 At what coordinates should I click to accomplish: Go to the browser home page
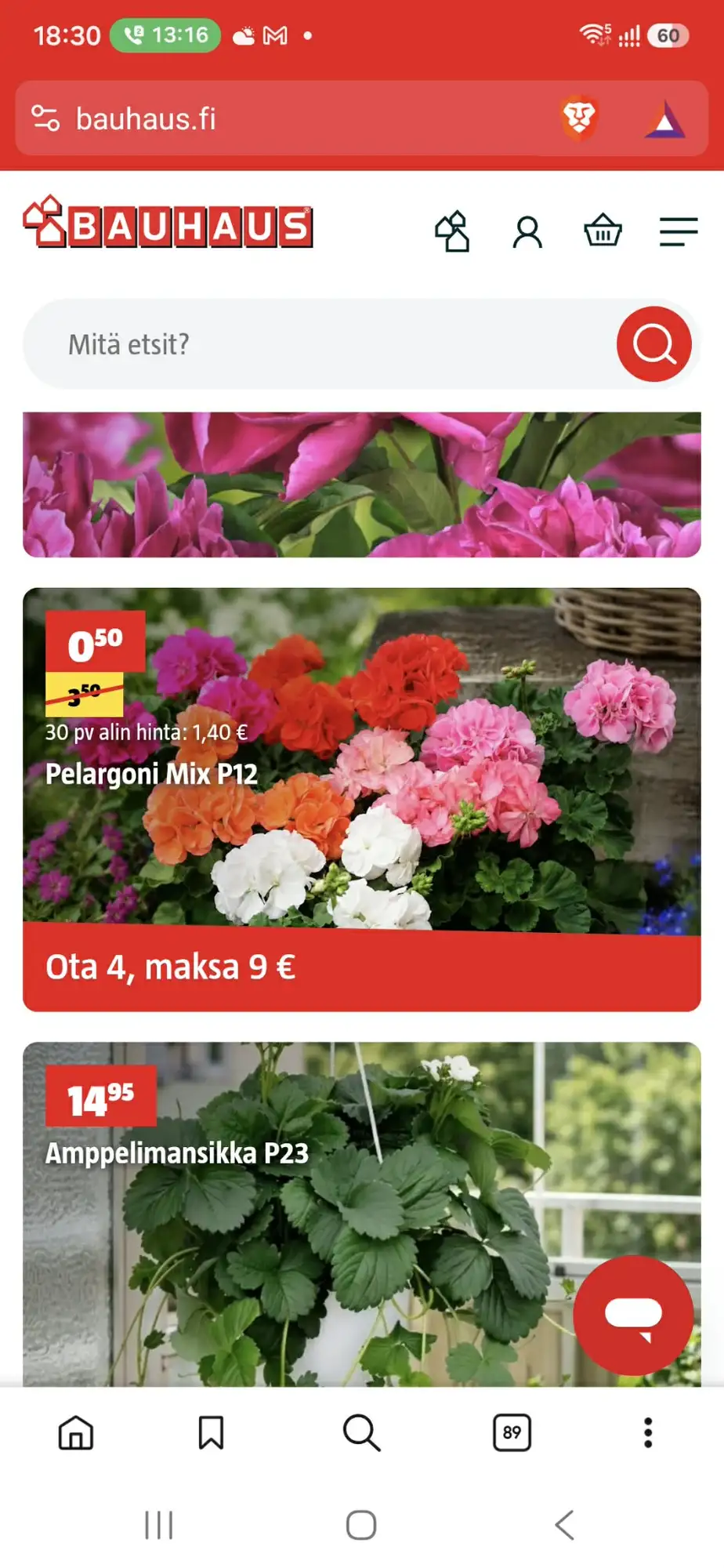[x=76, y=1432]
